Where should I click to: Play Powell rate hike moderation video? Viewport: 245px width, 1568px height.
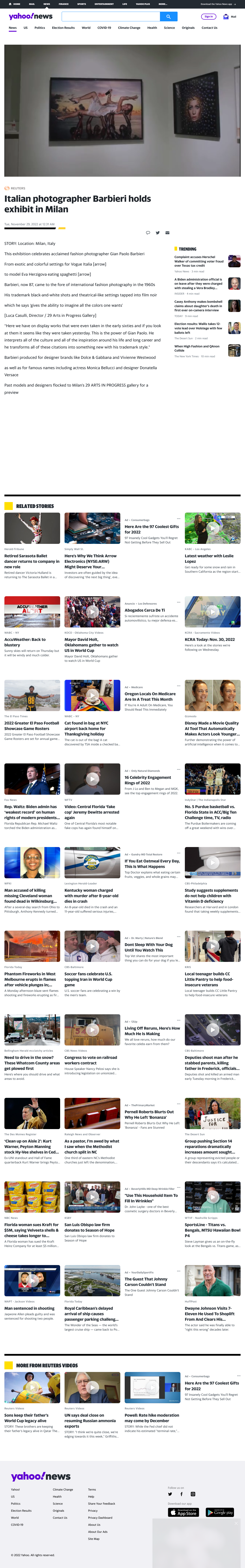tap(152, 1387)
